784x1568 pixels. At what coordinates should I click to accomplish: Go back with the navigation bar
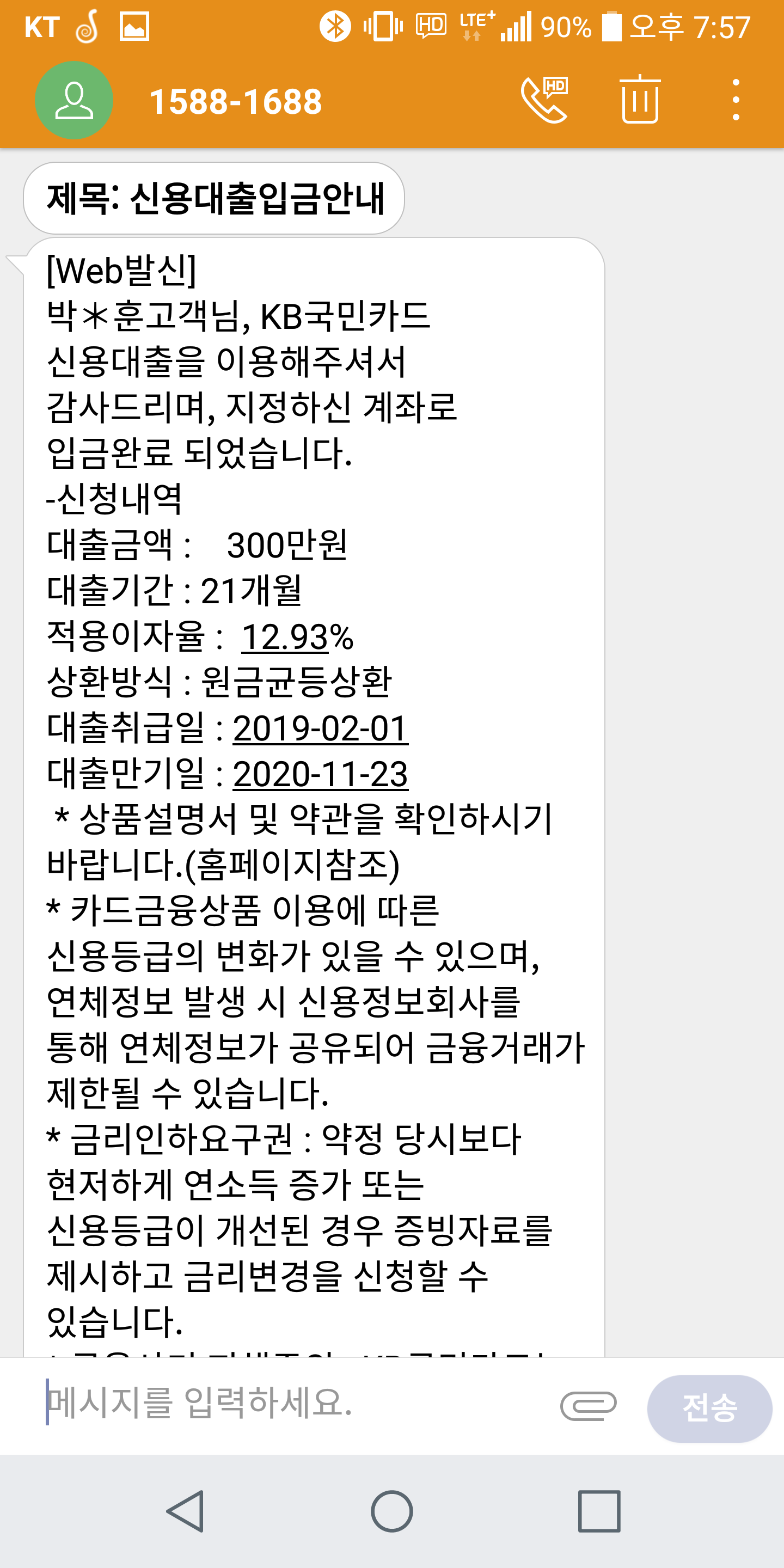(186, 1511)
